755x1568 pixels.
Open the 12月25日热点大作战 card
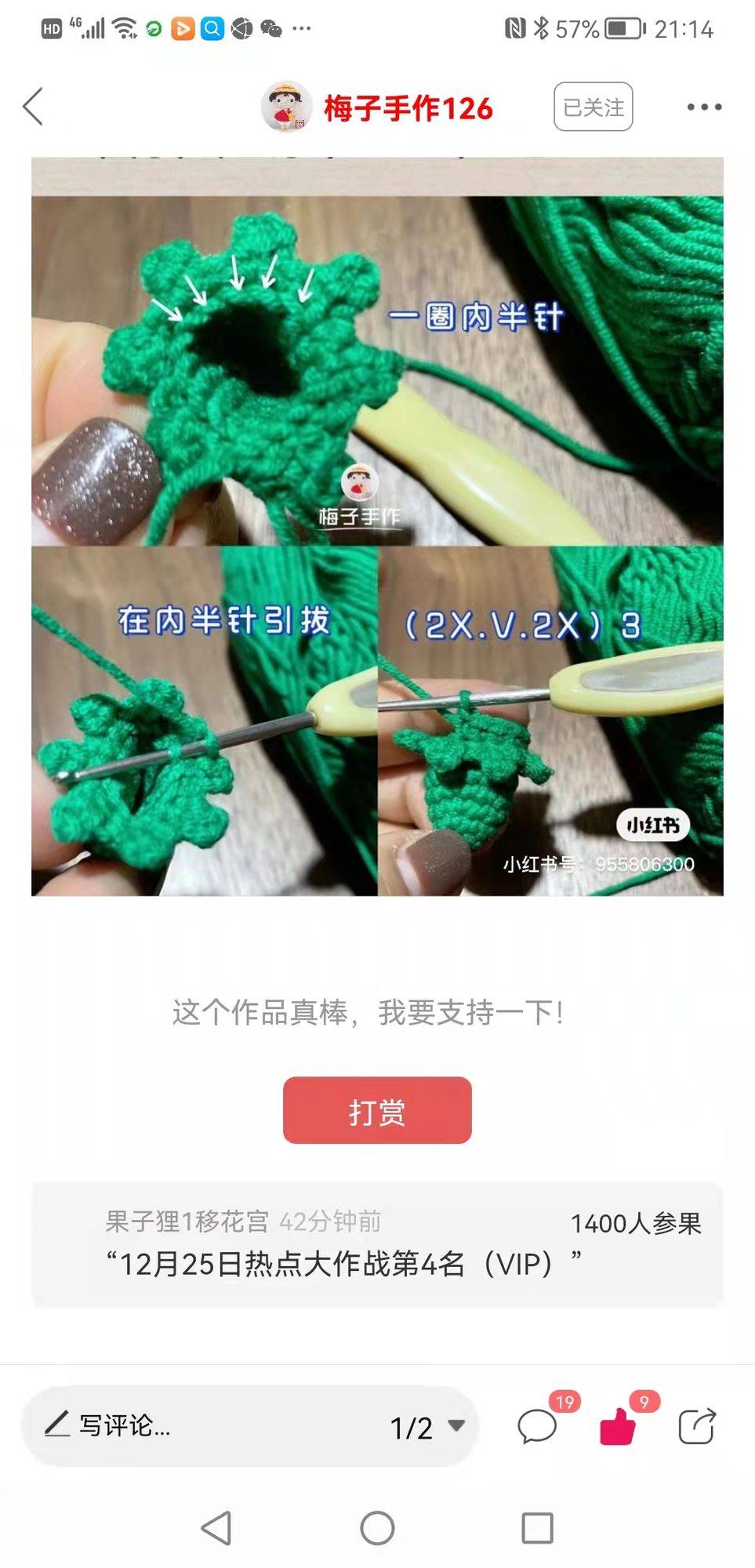pyautogui.click(x=377, y=1245)
